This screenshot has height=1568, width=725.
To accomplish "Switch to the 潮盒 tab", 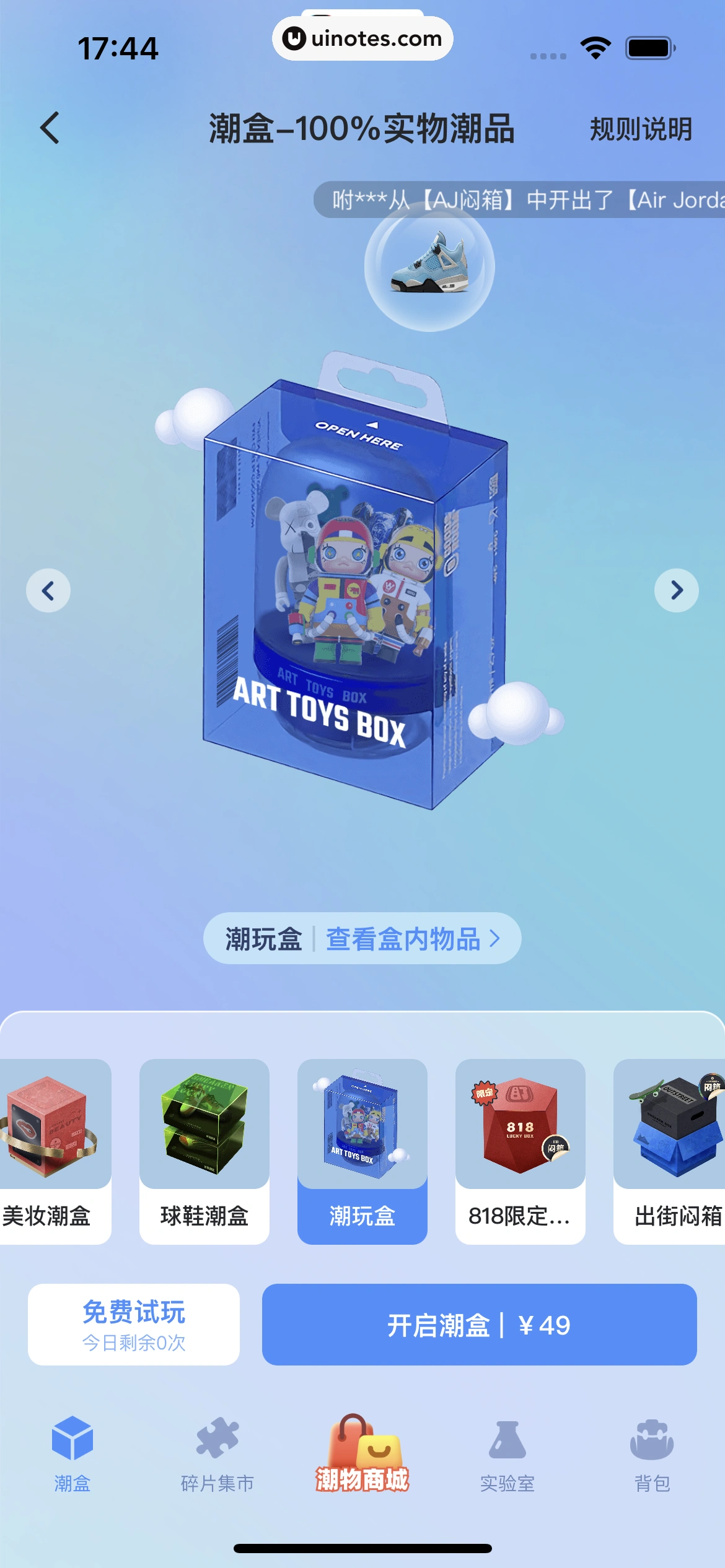I will pyautogui.click(x=72, y=1453).
